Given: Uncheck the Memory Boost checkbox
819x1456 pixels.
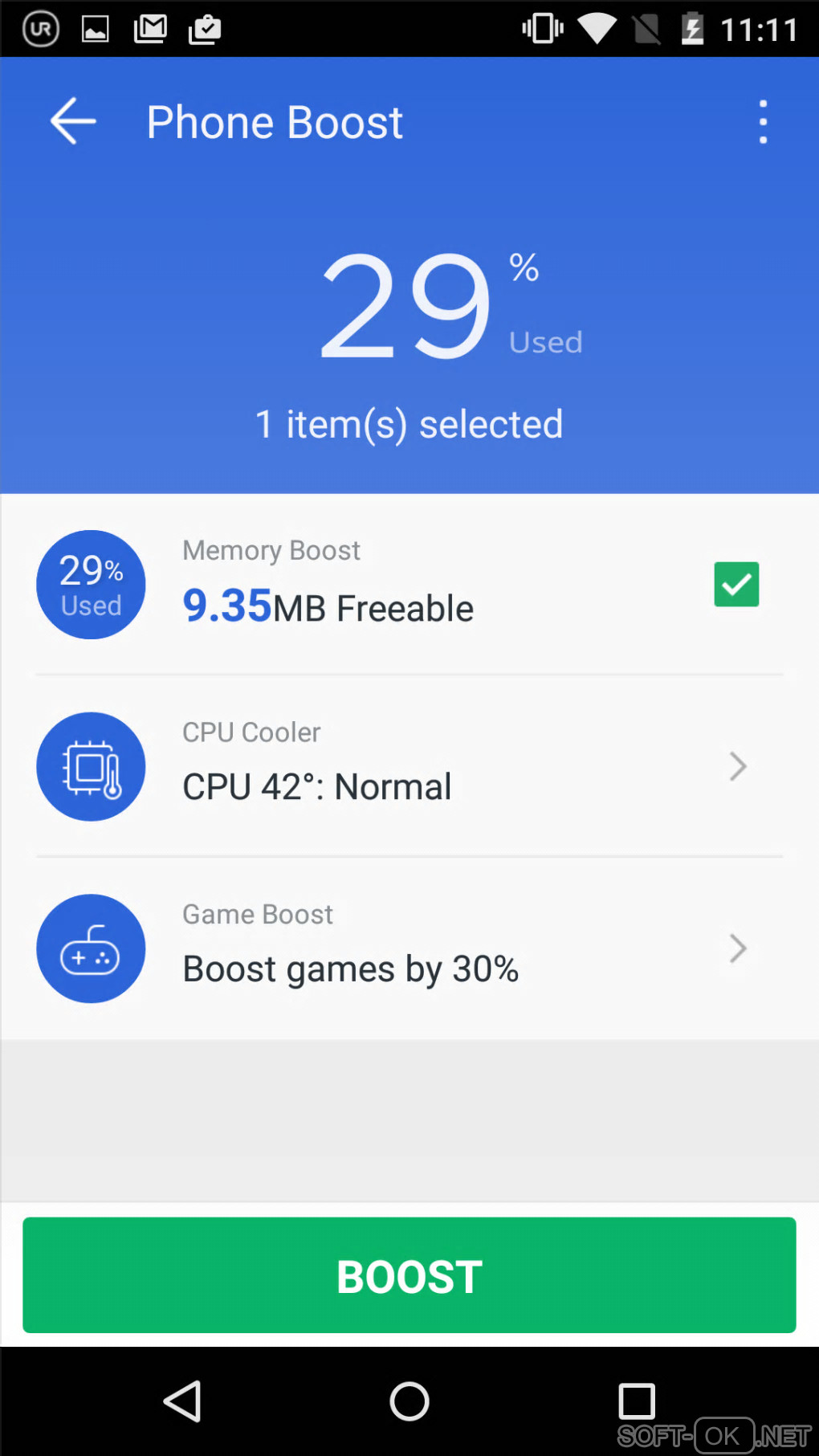Looking at the screenshot, I should [735, 585].
